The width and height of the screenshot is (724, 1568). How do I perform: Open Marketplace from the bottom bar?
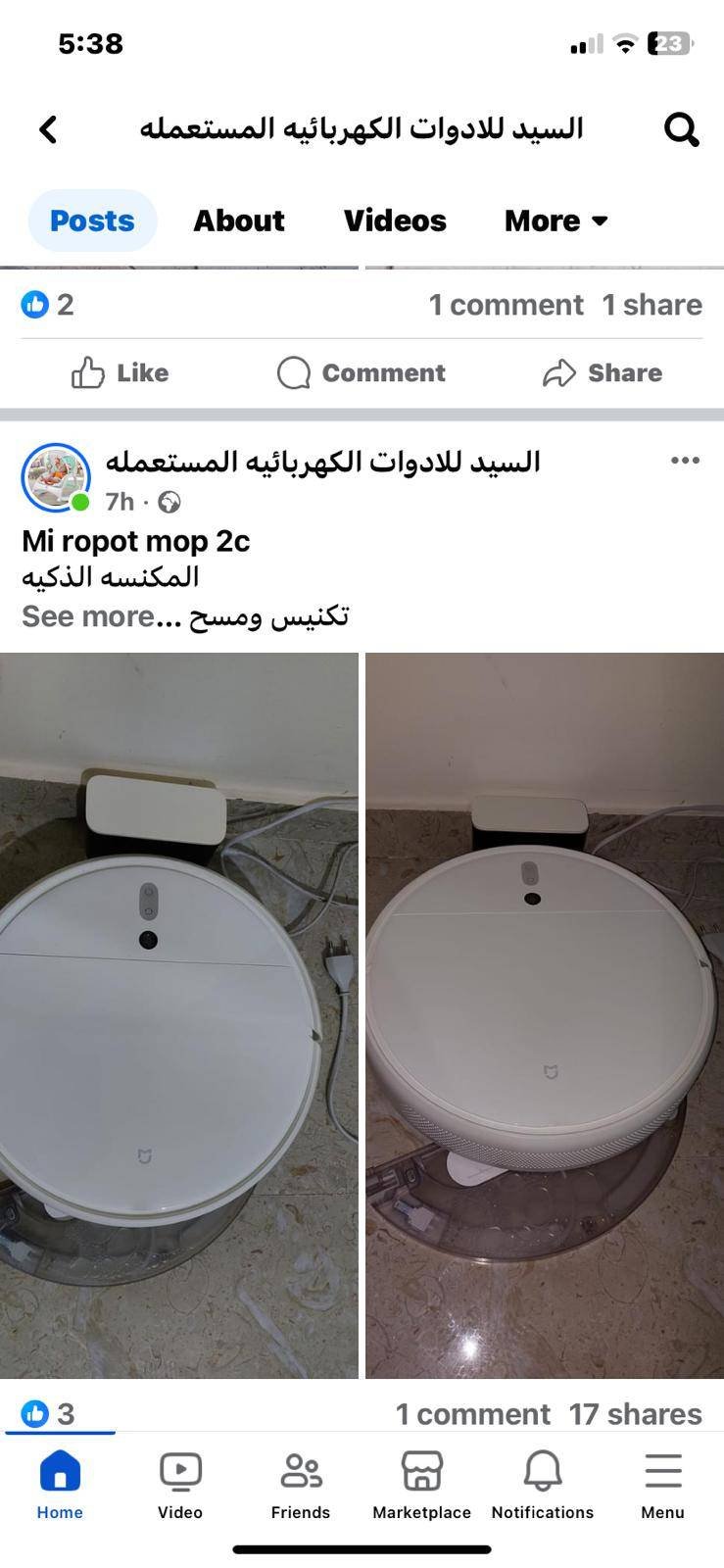click(421, 1485)
